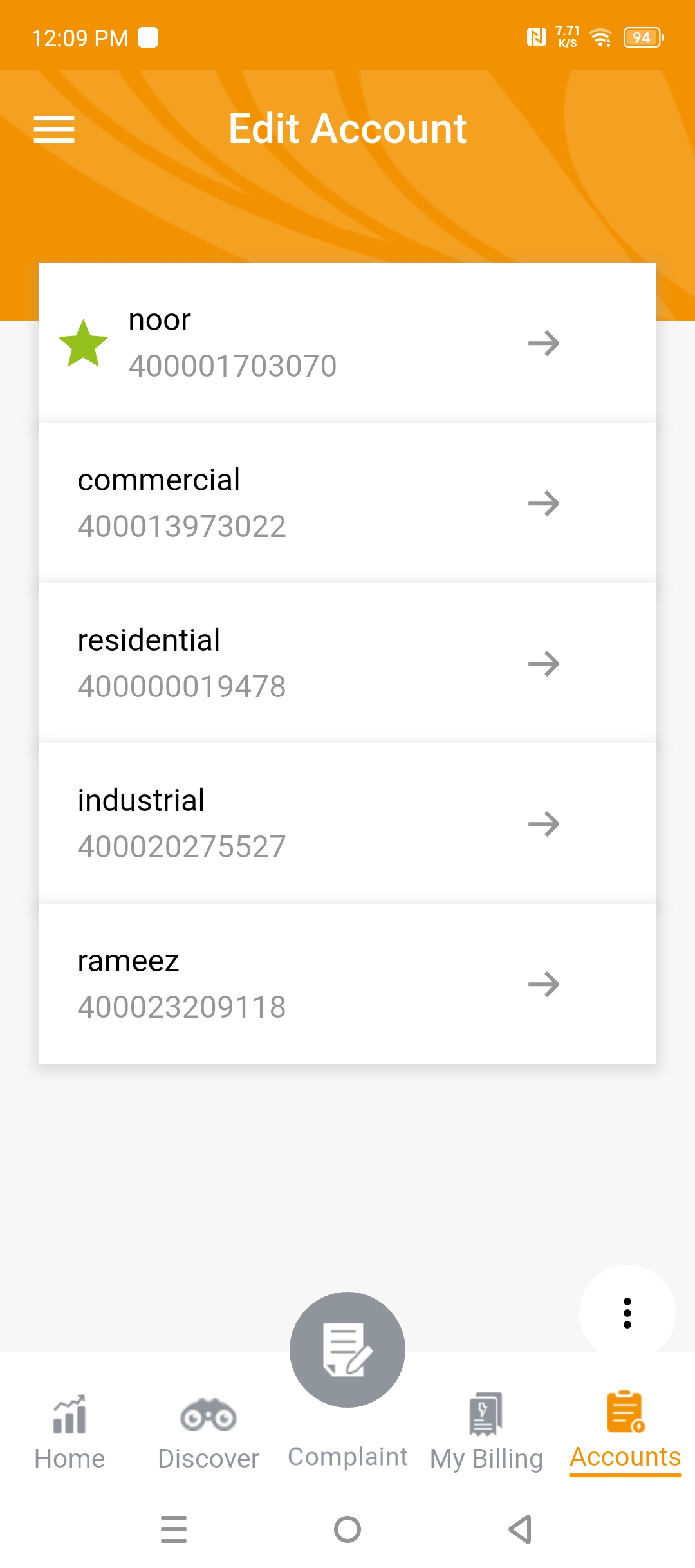Image resolution: width=695 pixels, height=1568 pixels.
Task: Open the noor account for editing
Action: click(347, 342)
